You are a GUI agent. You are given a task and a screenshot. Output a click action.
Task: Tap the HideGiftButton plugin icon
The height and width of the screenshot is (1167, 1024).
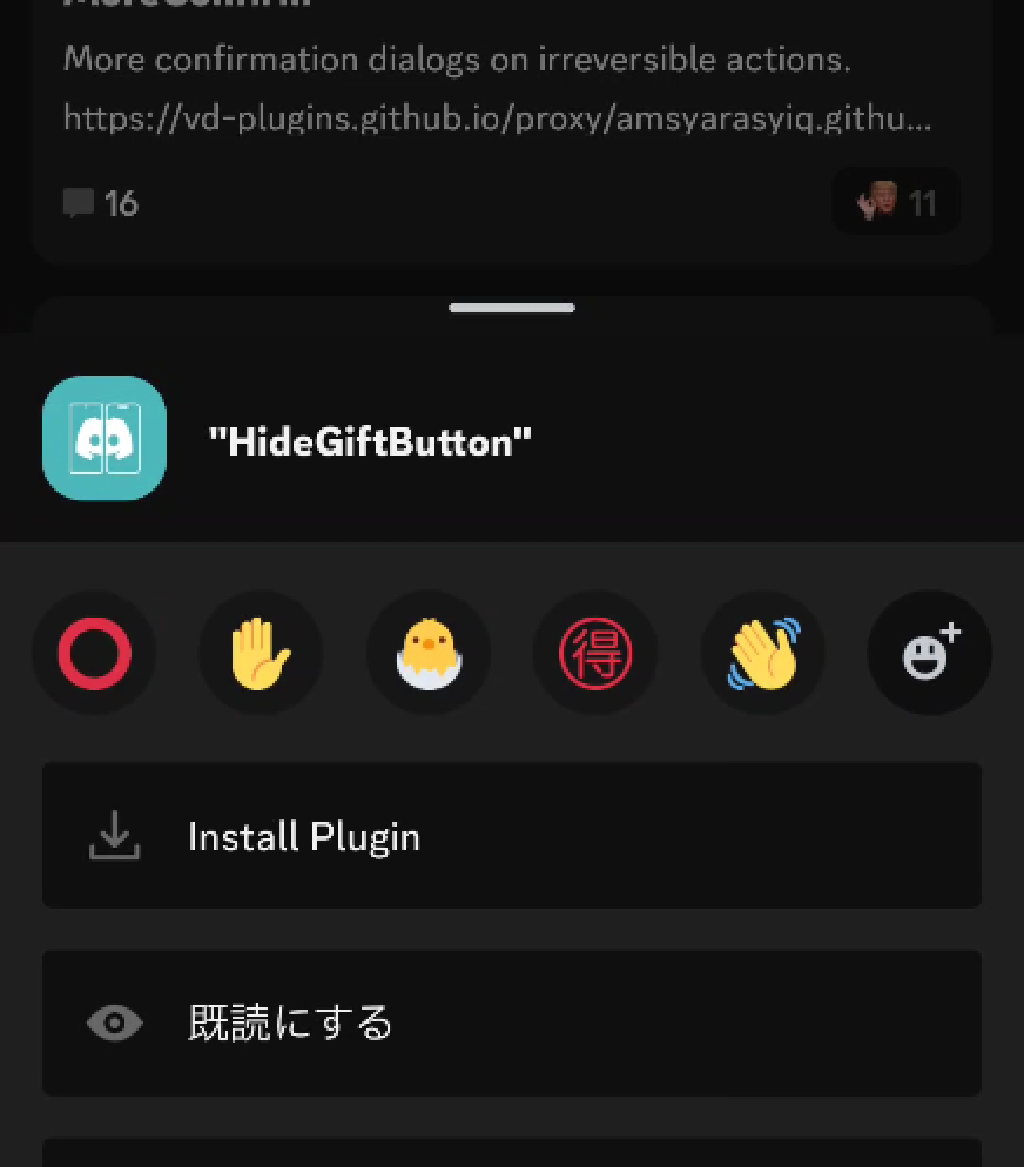tap(104, 438)
